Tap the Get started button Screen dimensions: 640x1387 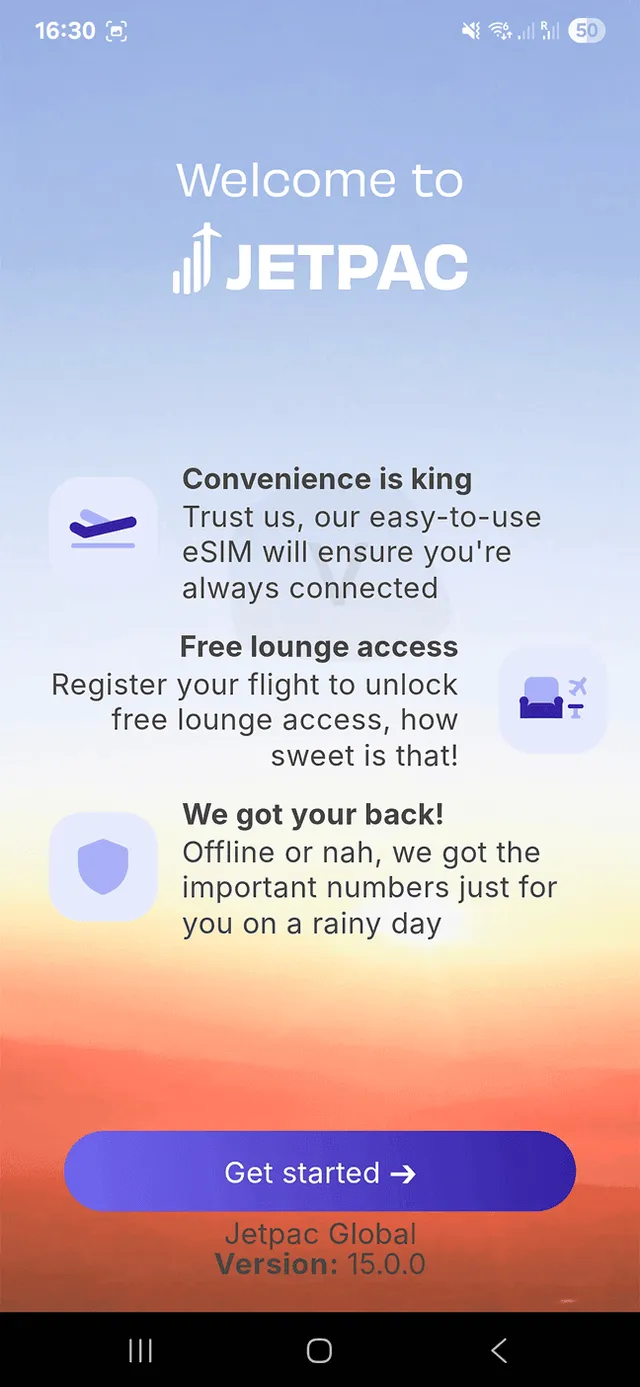click(320, 1172)
